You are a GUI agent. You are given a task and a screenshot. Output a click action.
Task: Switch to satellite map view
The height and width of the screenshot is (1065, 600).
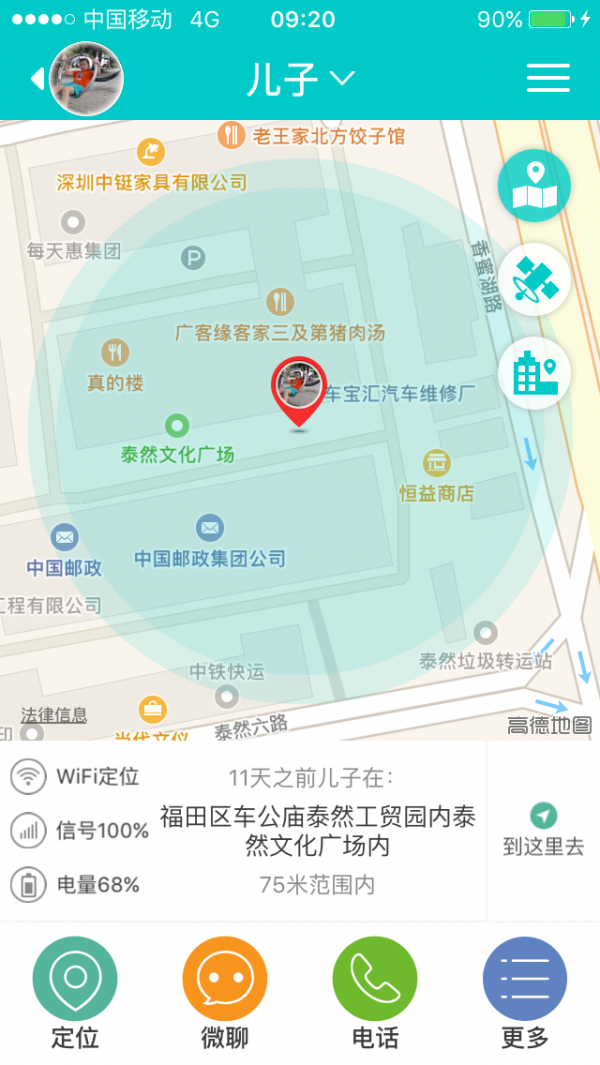[x=534, y=280]
